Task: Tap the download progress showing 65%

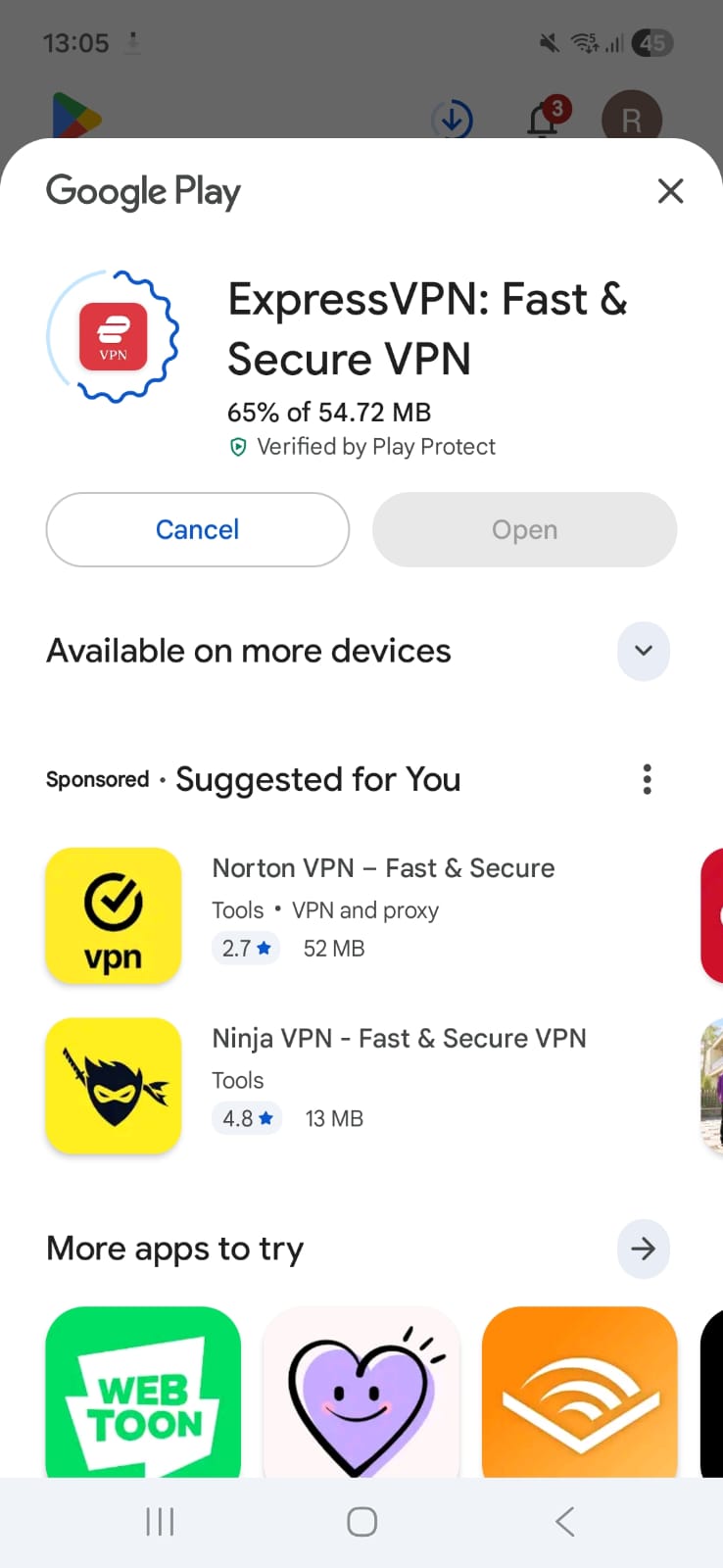Action: click(x=328, y=412)
